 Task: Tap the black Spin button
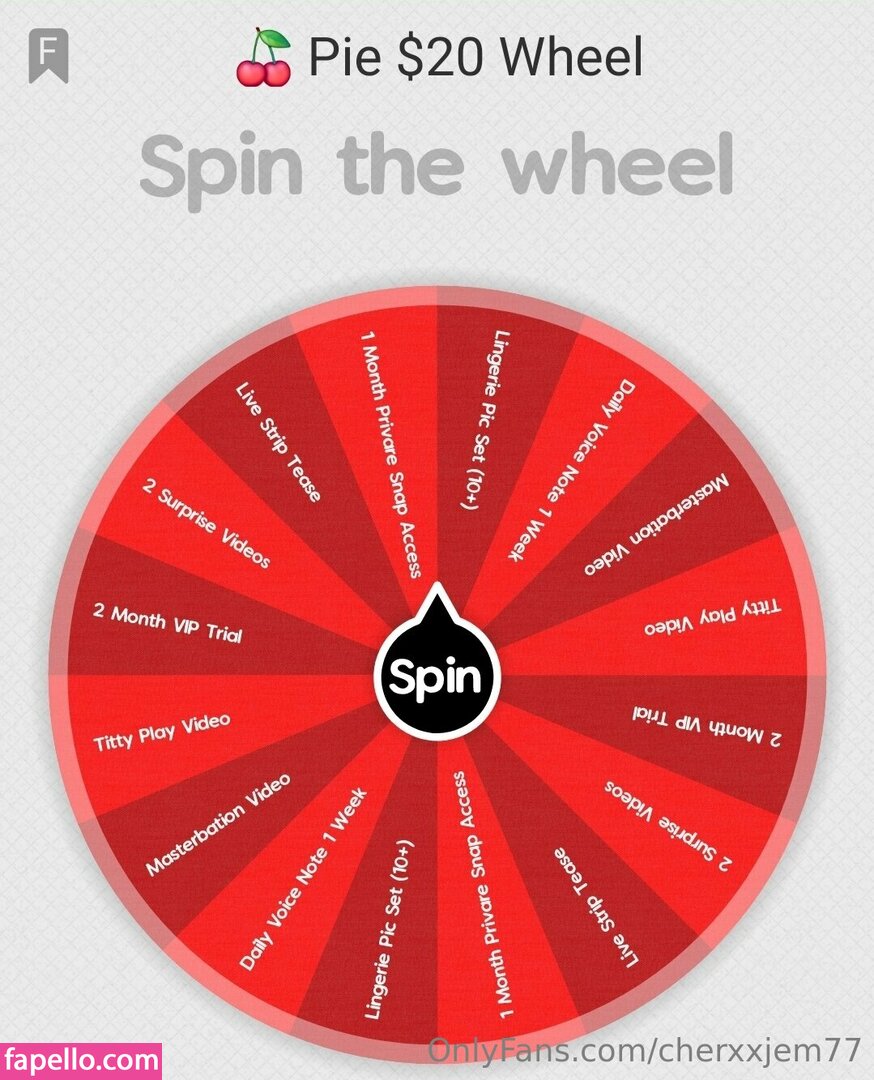pyautogui.click(x=437, y=677)
